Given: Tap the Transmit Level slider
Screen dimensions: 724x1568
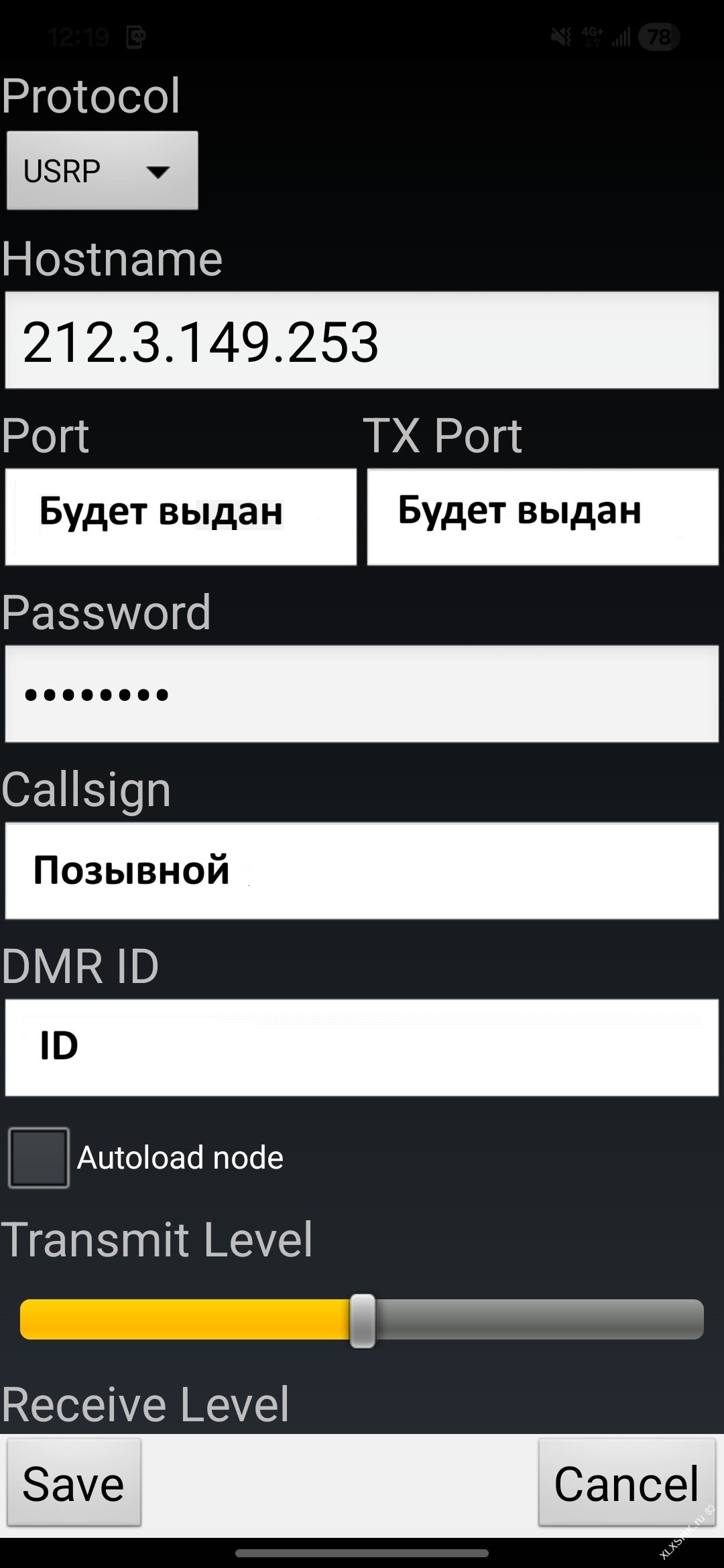Looking at the screenshot, I should point(362,1319).
